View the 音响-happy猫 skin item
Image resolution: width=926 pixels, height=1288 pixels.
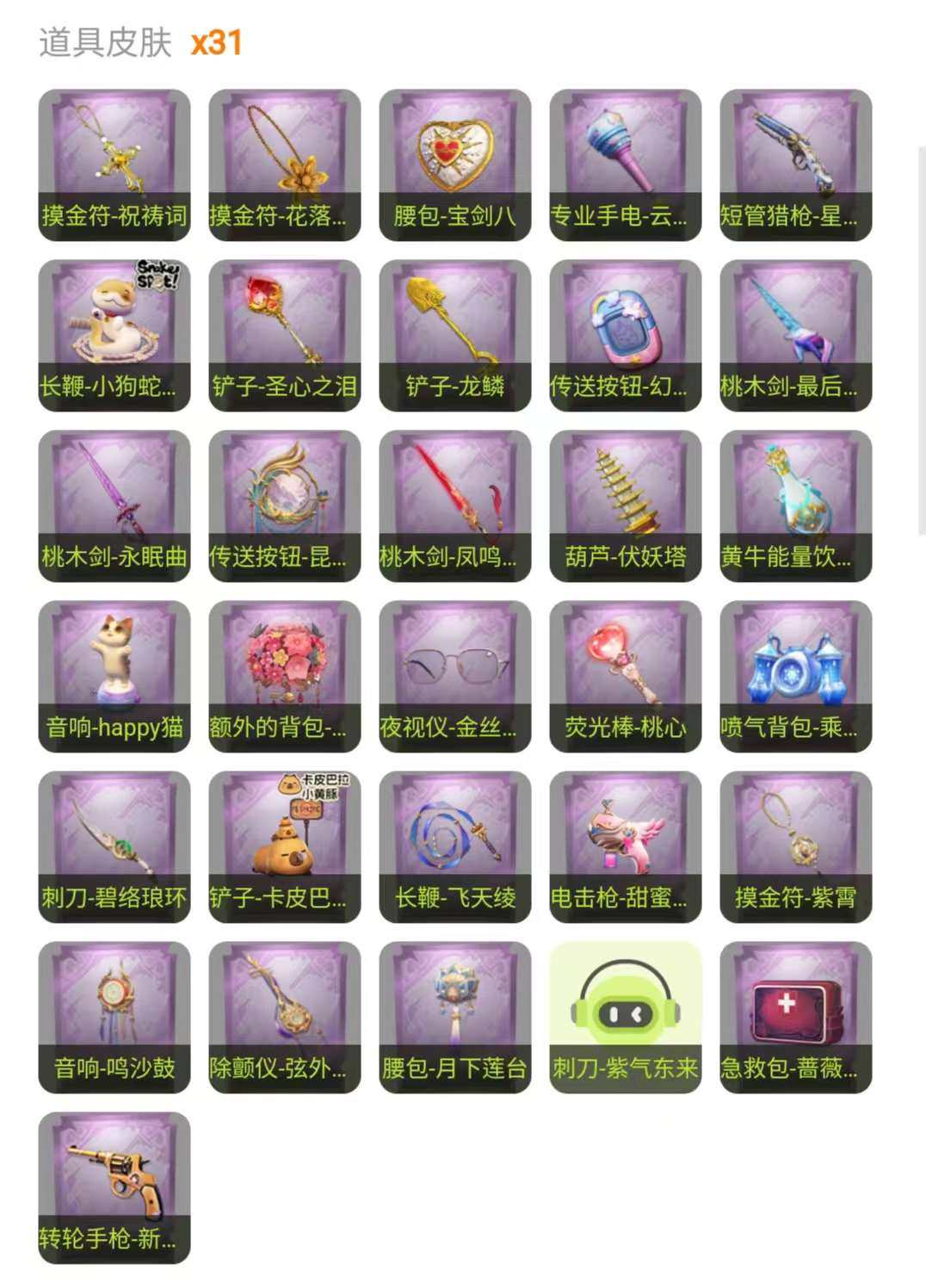pyautogui.click(x=114, y=676)
